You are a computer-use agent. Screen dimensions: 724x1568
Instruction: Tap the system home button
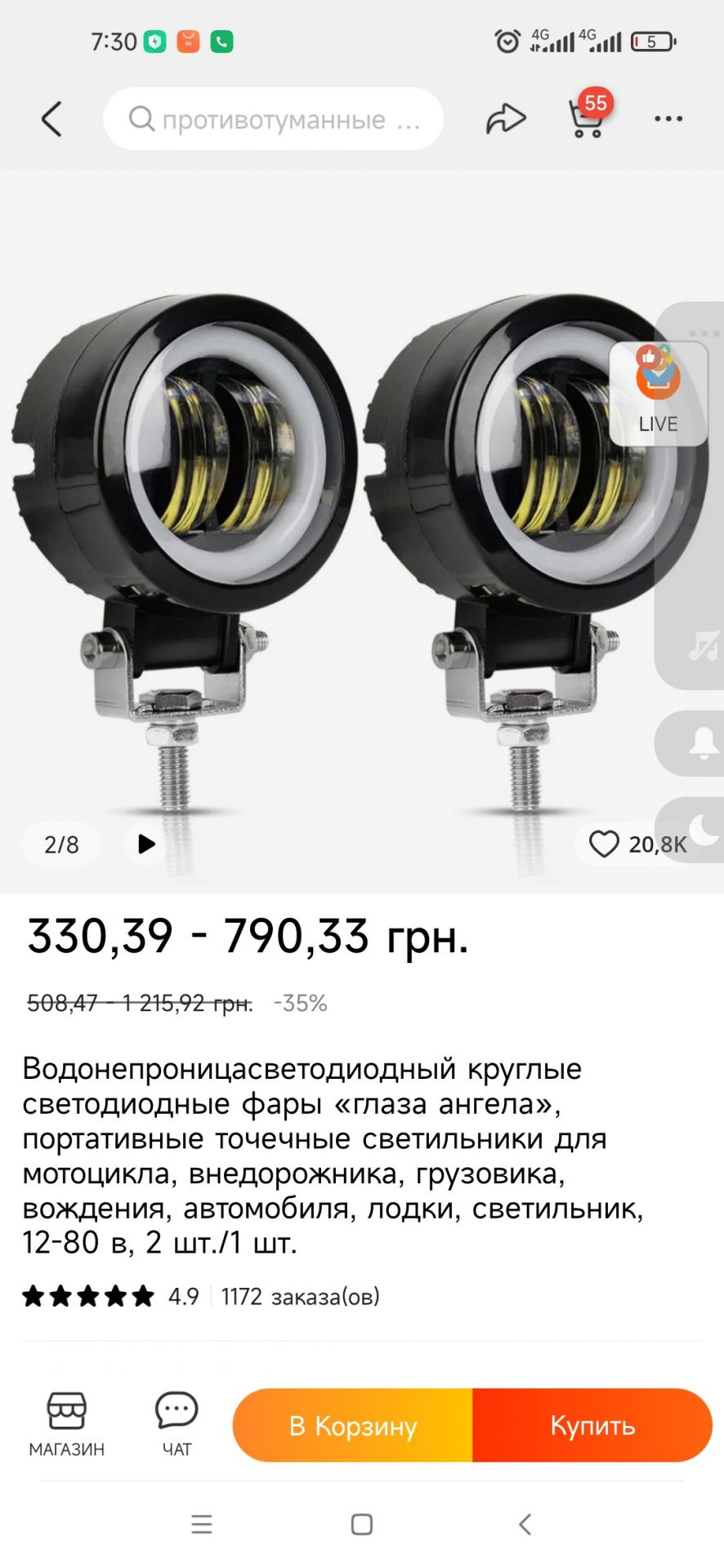(x=361, y=1524)
